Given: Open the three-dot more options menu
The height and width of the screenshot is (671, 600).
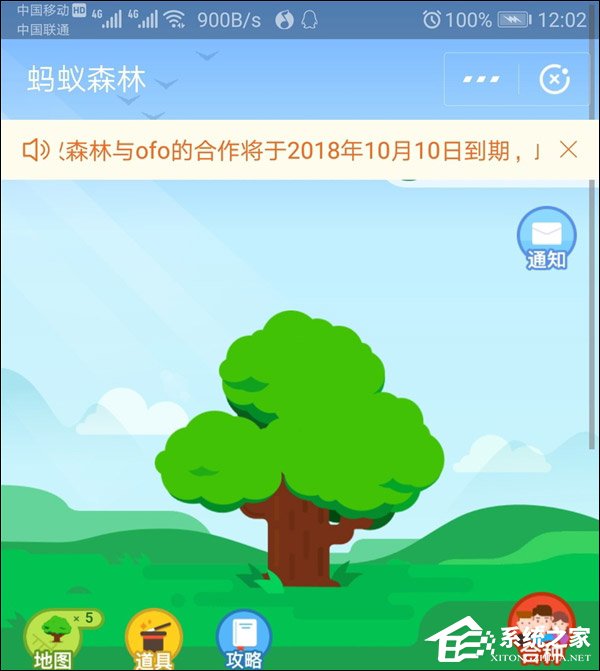Looking at the screenshot, I should pyautogui.click(x=481, y=79).
